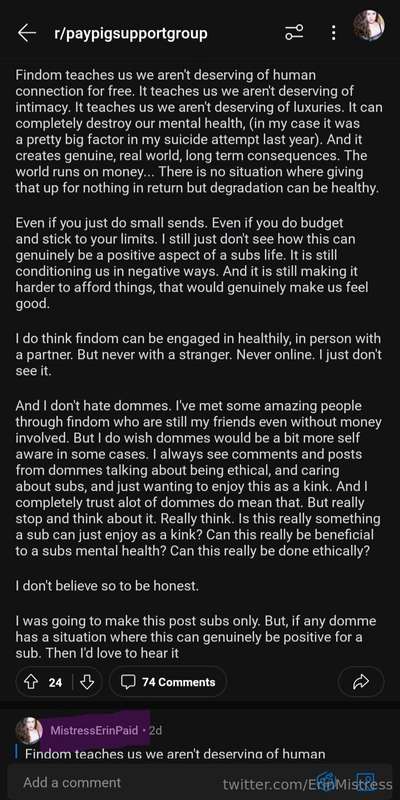Upvote this post
This screenshot has height=800, width=400.
pyautogui.click(x=31, y=682)
